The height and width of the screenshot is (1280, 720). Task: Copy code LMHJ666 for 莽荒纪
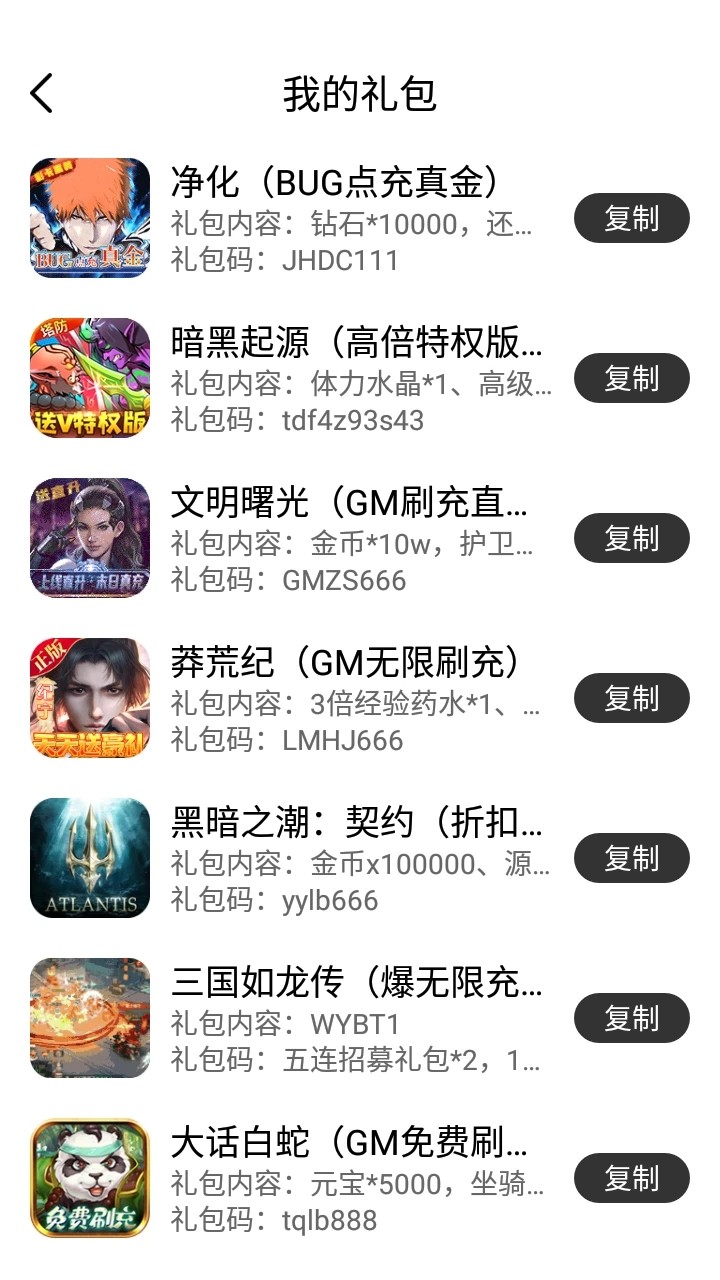click(631, 699)
